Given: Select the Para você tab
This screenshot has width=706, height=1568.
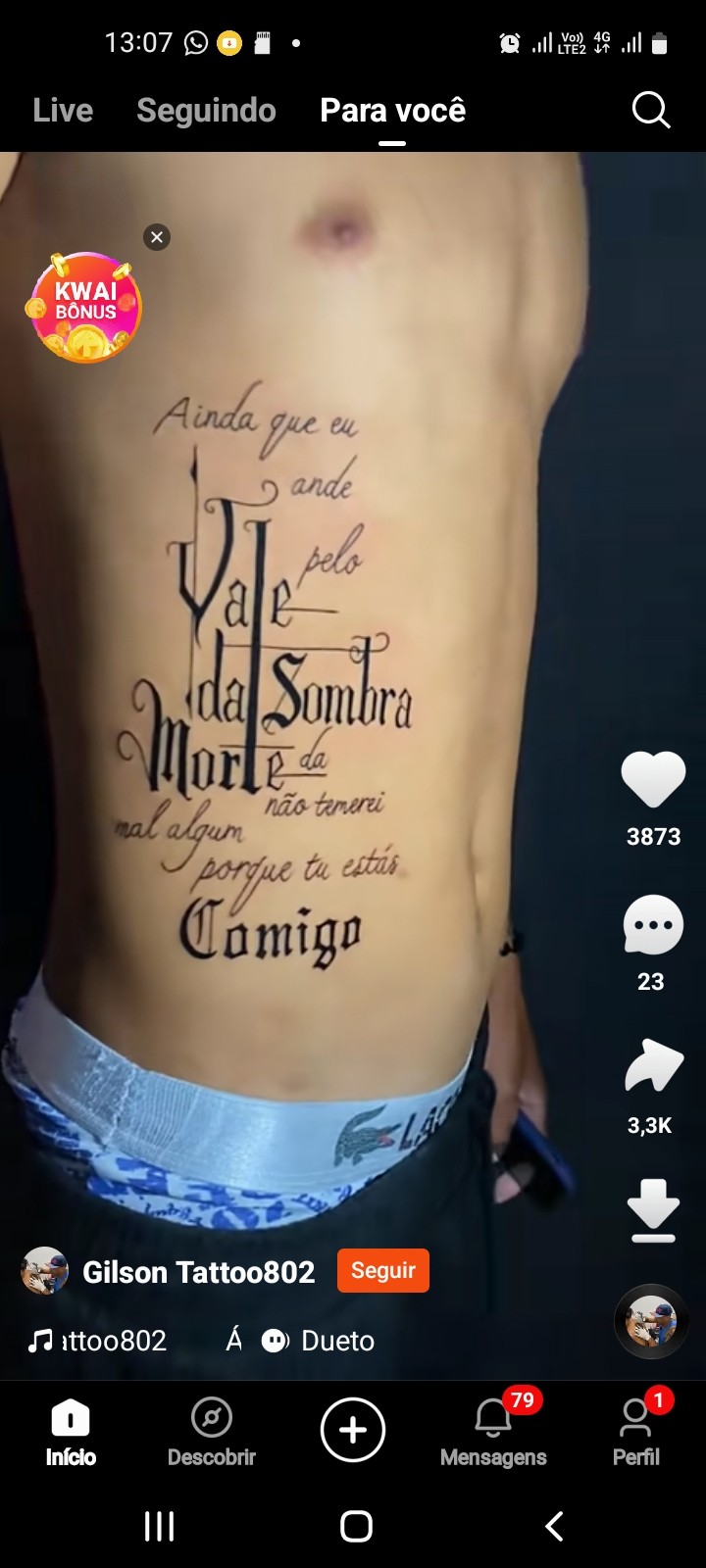Looking at the screenshot, I should [x=392, y=110].
